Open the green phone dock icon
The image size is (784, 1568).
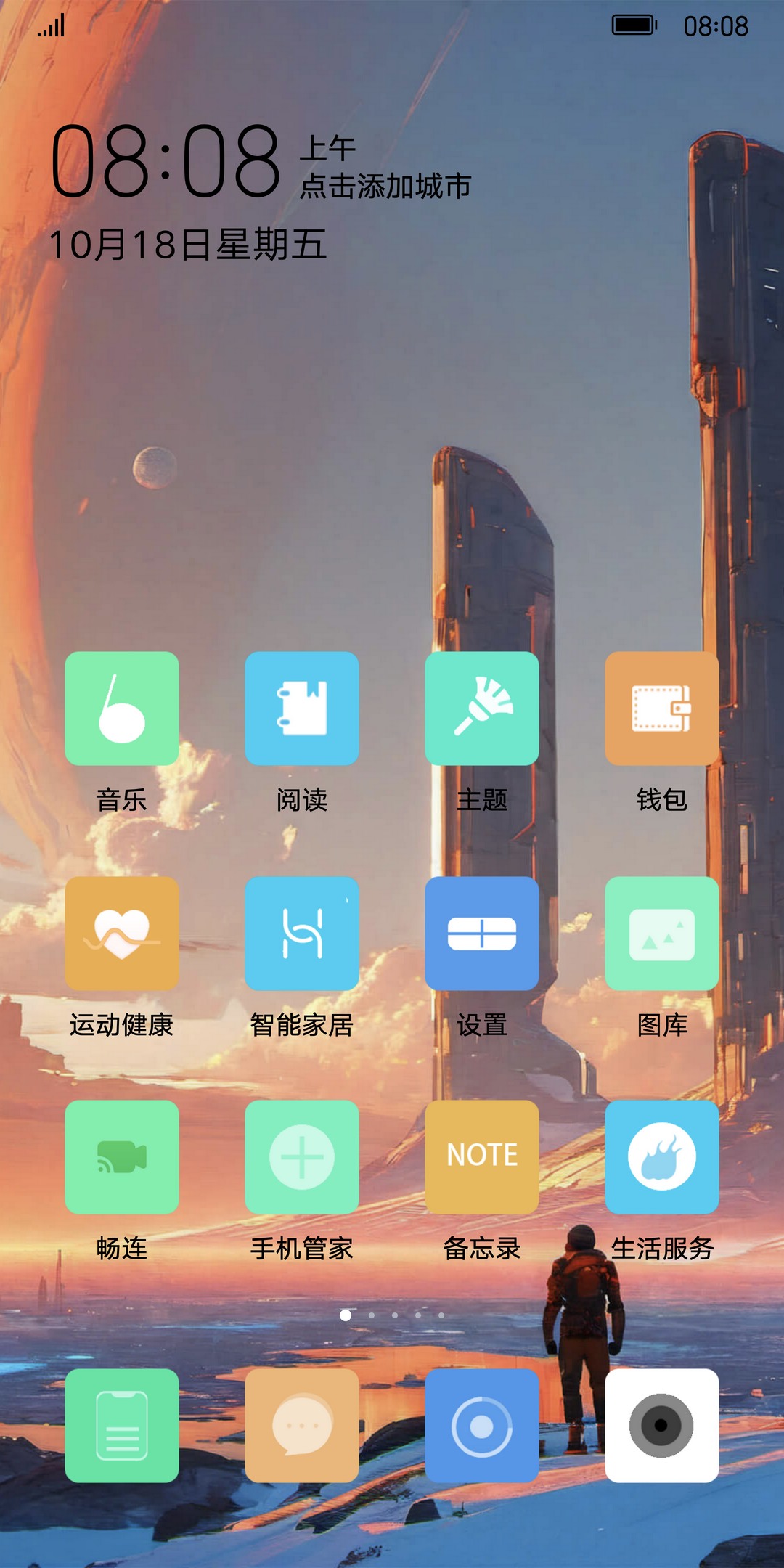coord(121,1426)
